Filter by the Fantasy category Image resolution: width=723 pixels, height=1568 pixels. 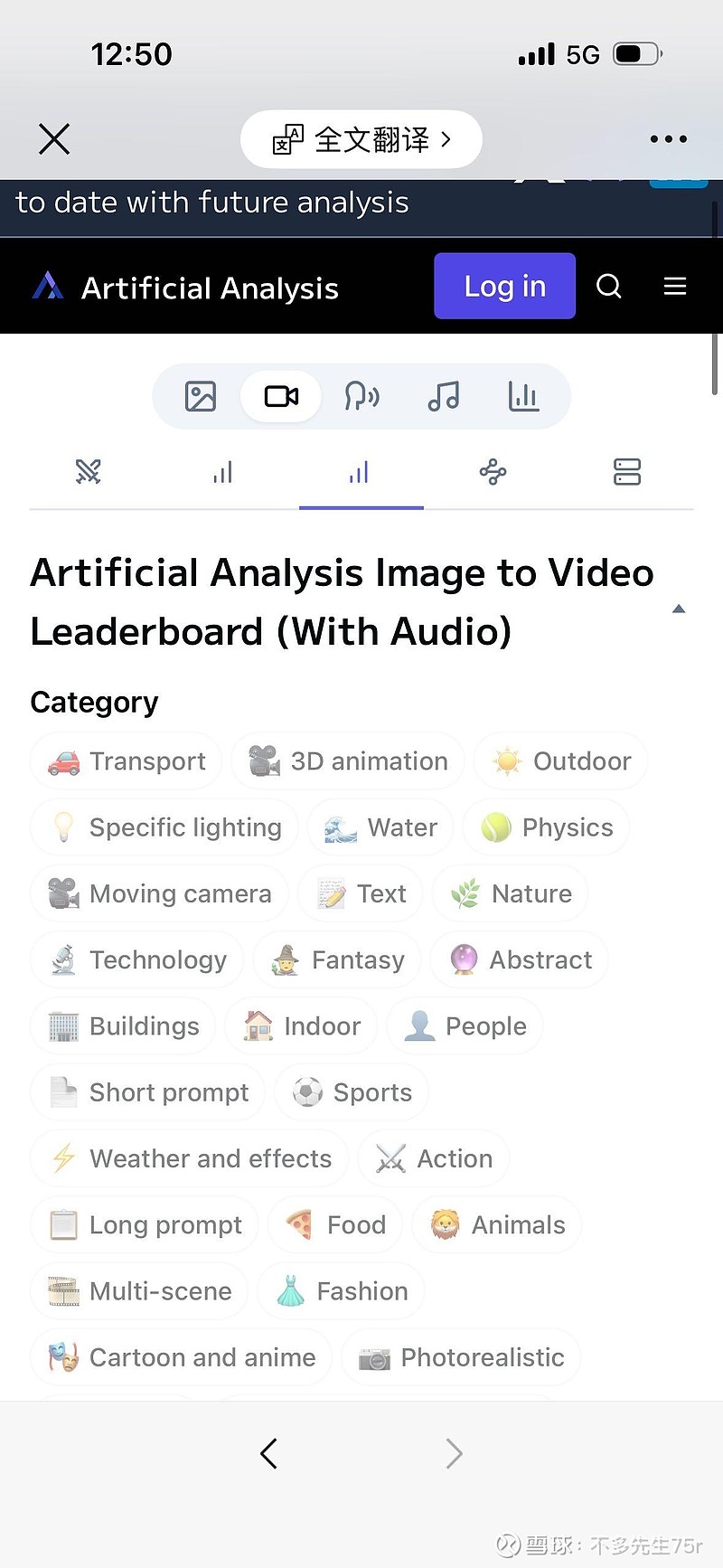[x=337, y=959]
